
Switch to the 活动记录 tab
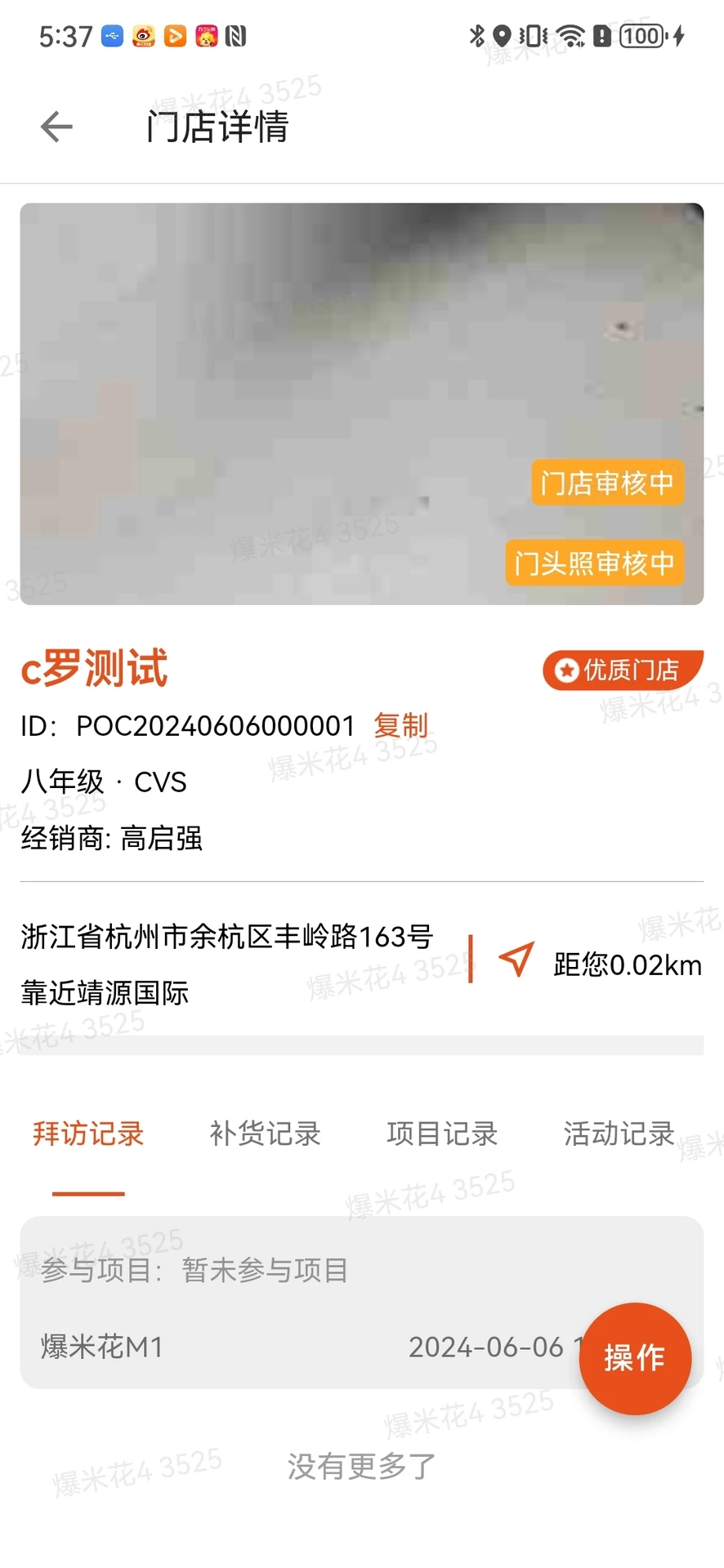(x=619, y=1134)
